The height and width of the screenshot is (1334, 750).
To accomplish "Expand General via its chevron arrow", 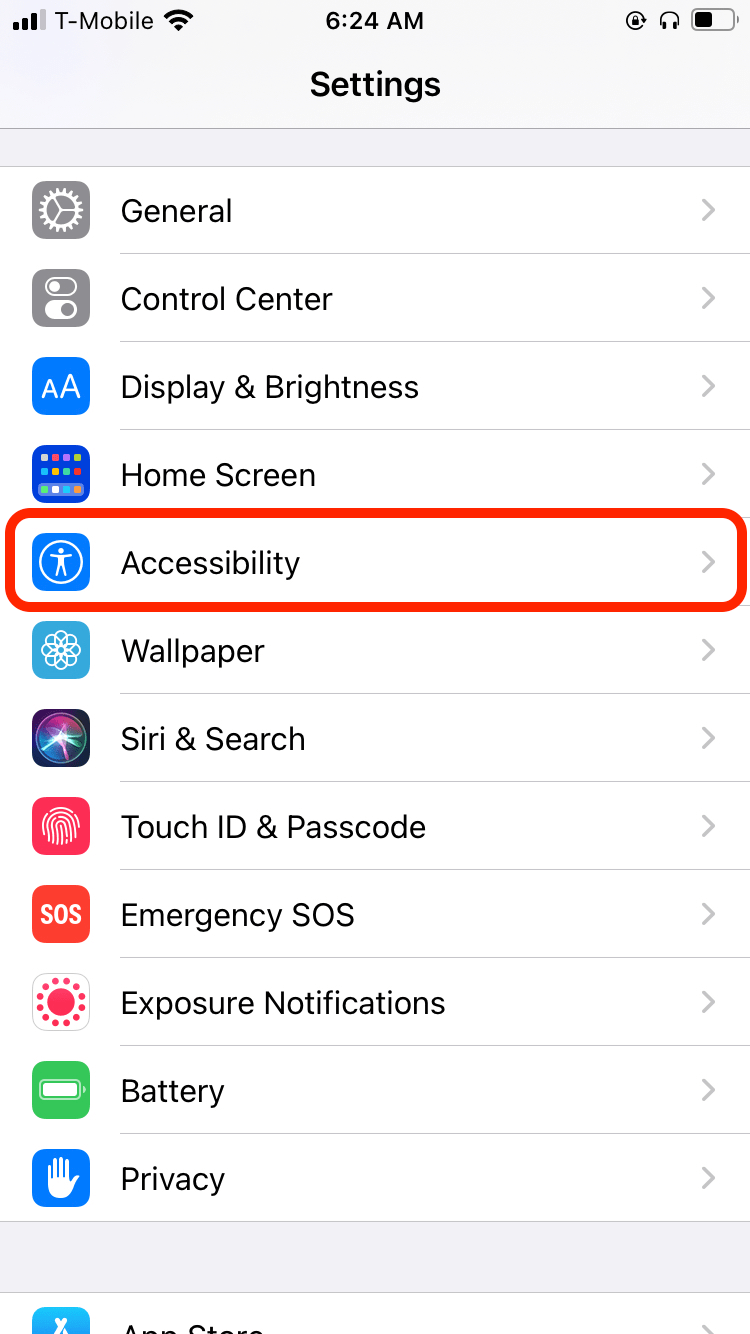I will pos(708,210).
